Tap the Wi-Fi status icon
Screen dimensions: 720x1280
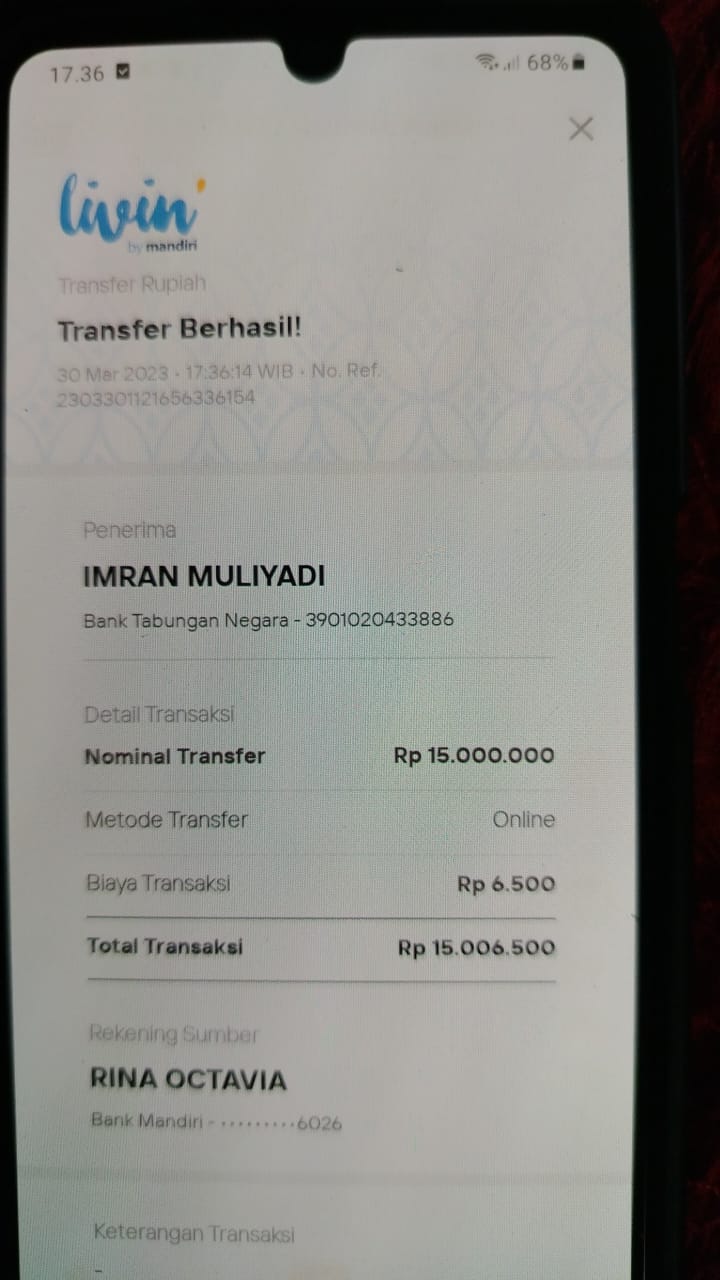(x=487, y=60)
